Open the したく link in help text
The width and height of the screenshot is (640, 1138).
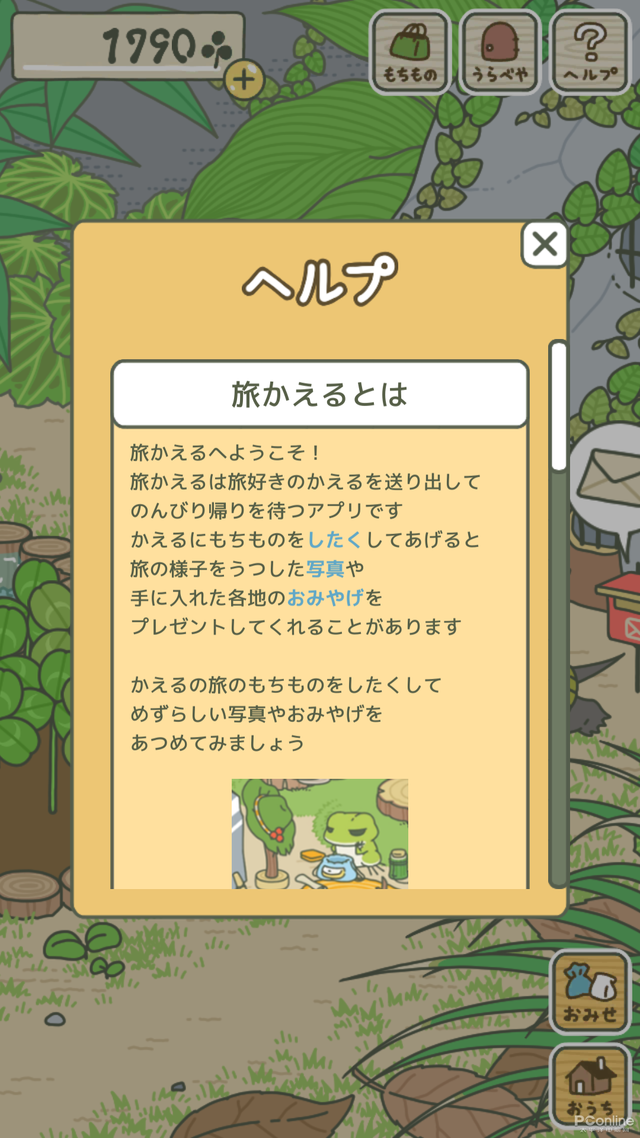pyautogui.click(x=332, y=540)
